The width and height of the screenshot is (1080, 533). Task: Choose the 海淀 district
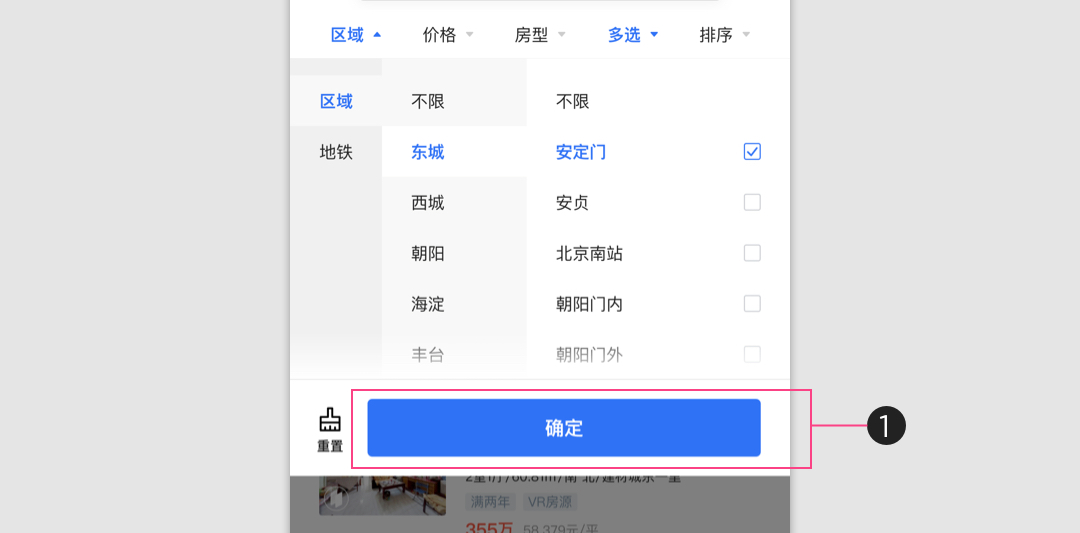pyautogui.click(x=428, y=304)
